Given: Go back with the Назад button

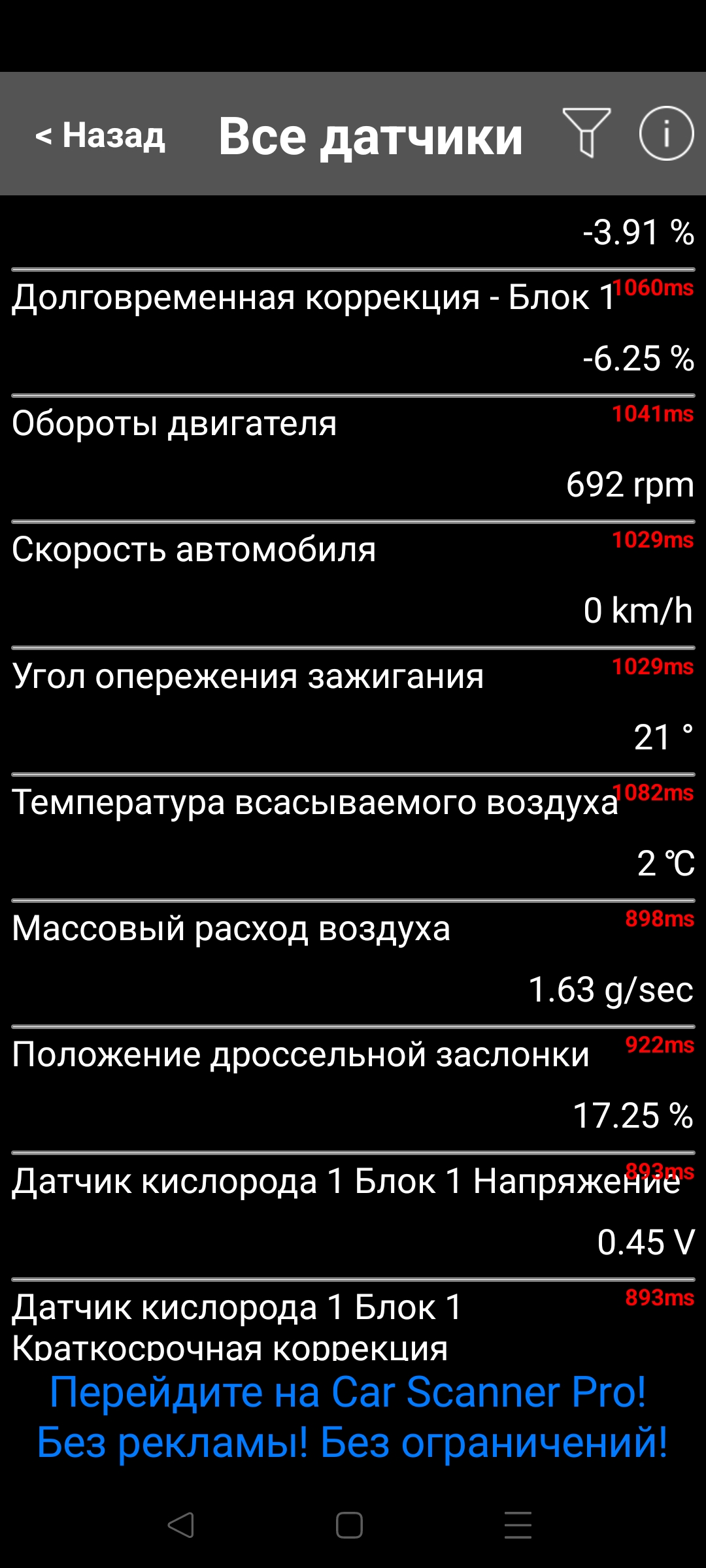Looking at the screenshot, I should pos(100,135).
